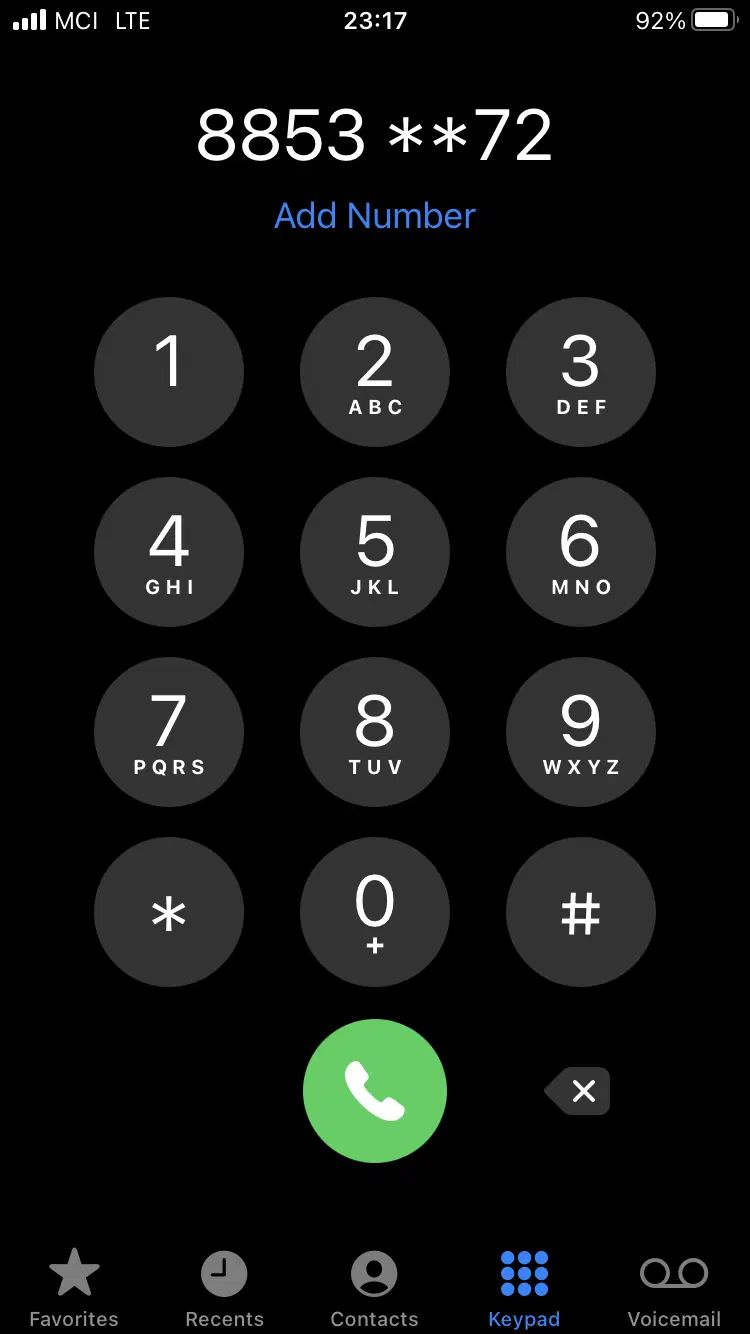
Task: Enter digit 4 GHI
Action: 169,552
